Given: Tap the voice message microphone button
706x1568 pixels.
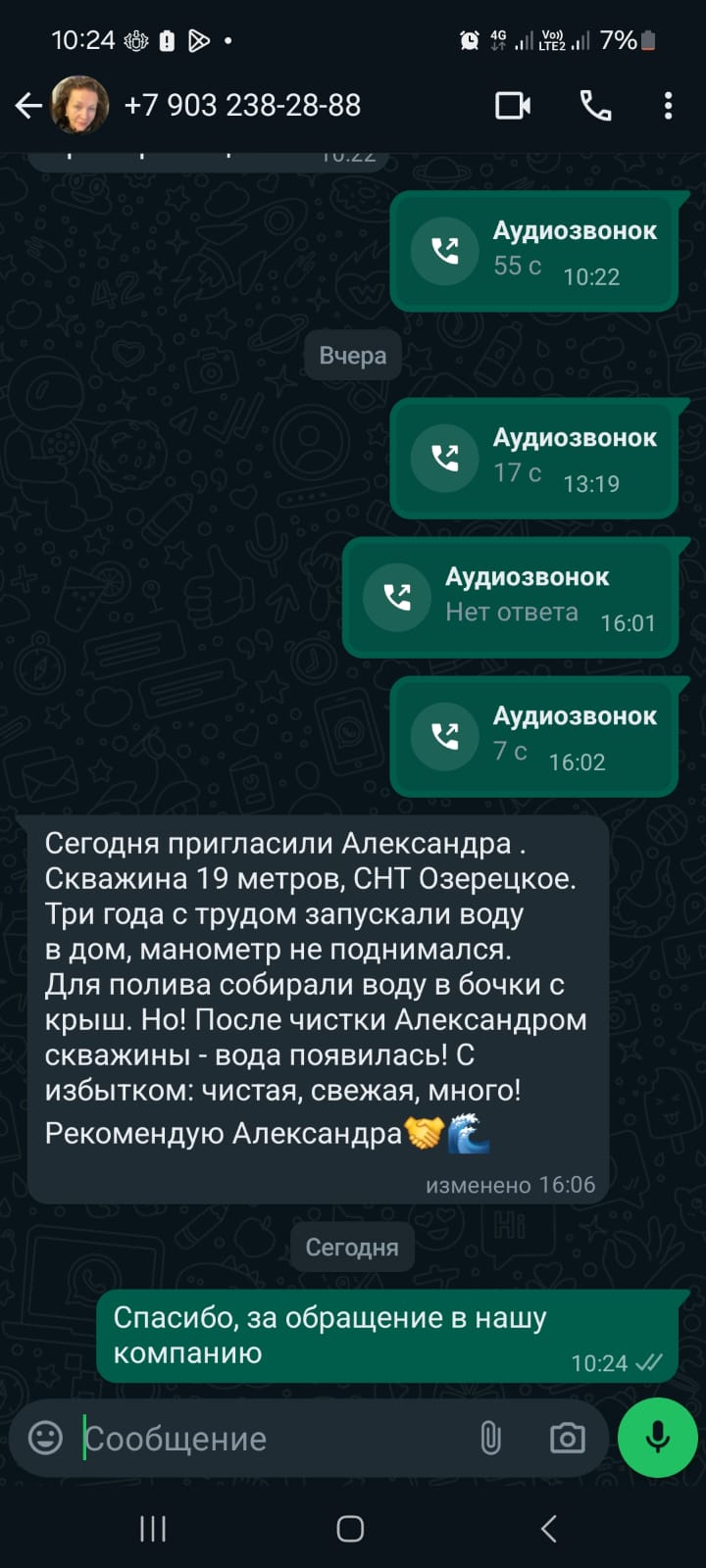Looking at the screenshot, I should click(657, 1438).
